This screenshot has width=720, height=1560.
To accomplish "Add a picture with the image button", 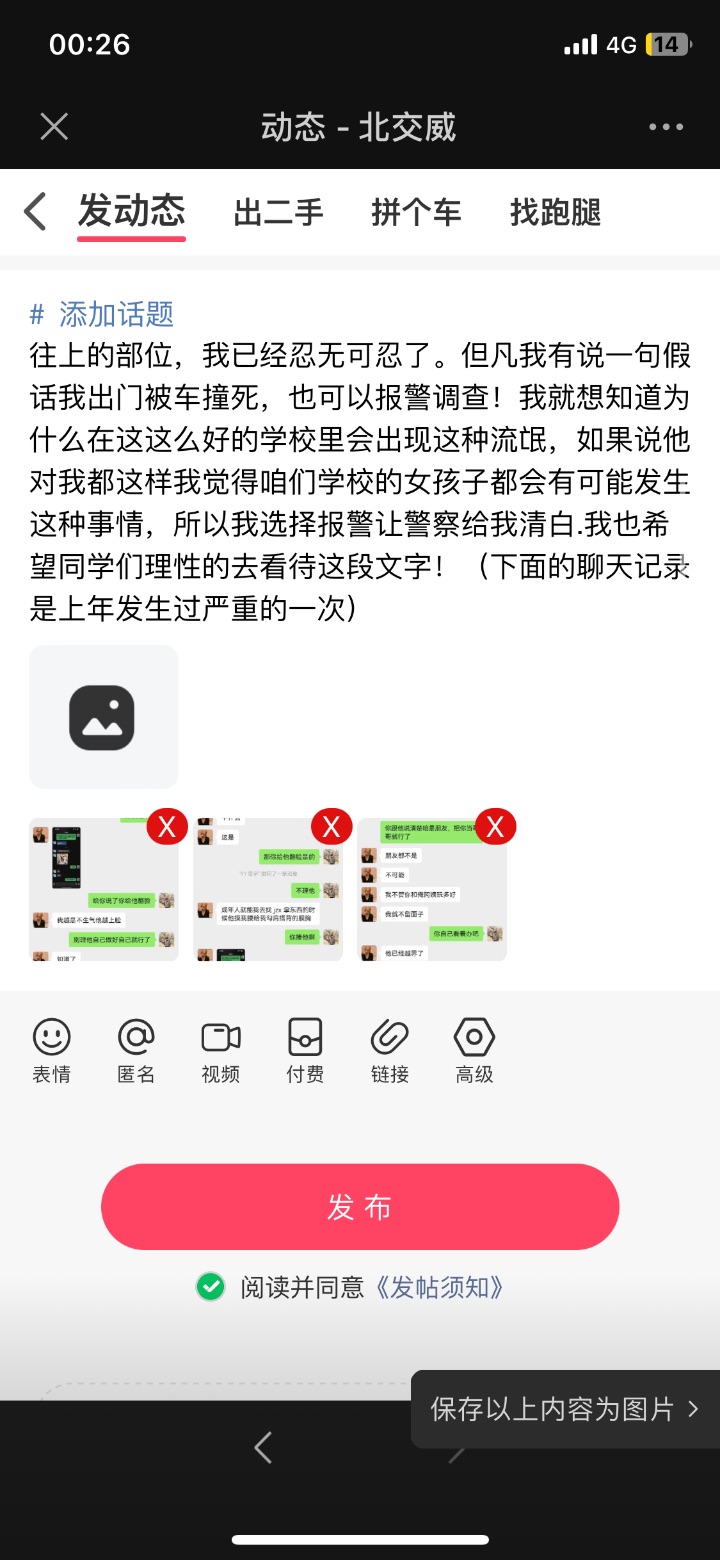I will (104, 717).
